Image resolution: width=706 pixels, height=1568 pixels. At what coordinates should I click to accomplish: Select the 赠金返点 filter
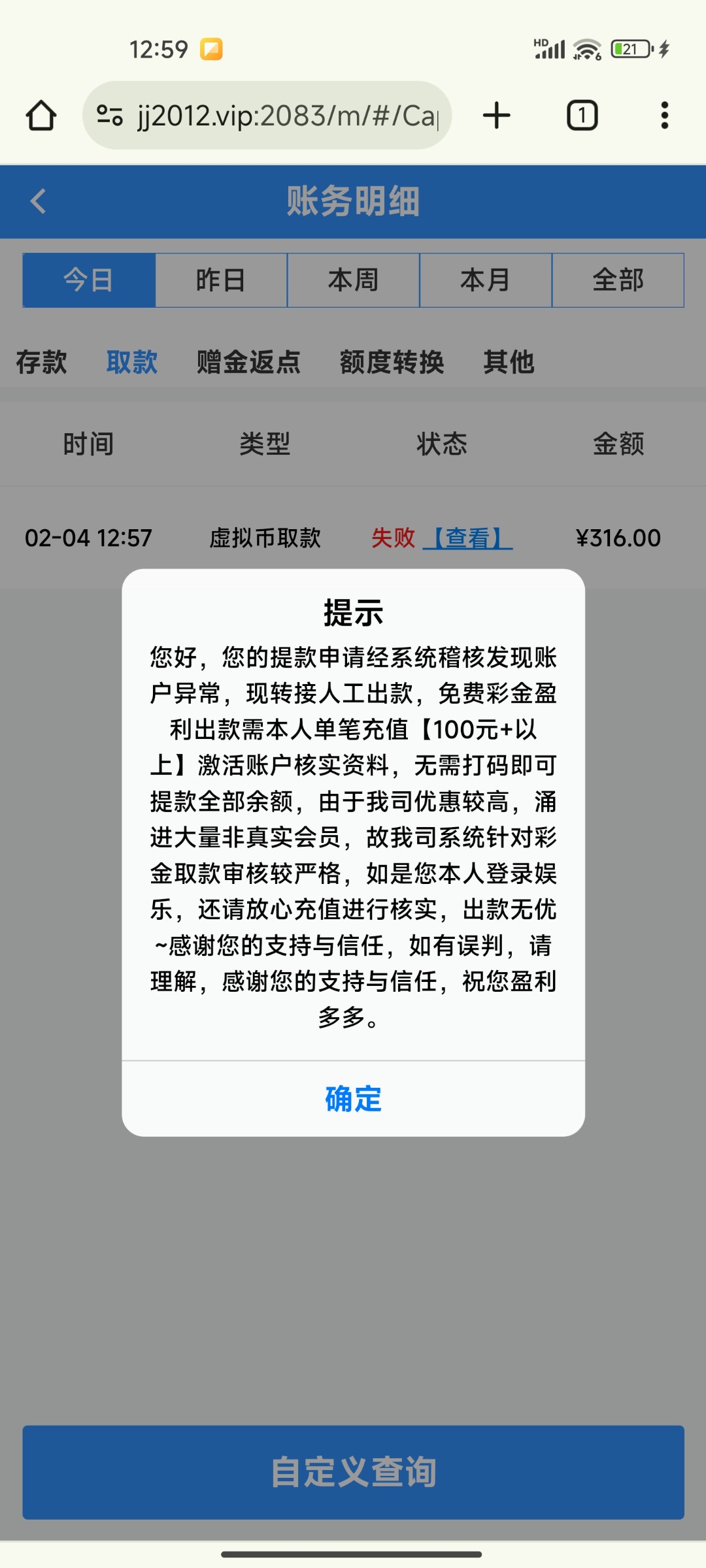point(247,363)
